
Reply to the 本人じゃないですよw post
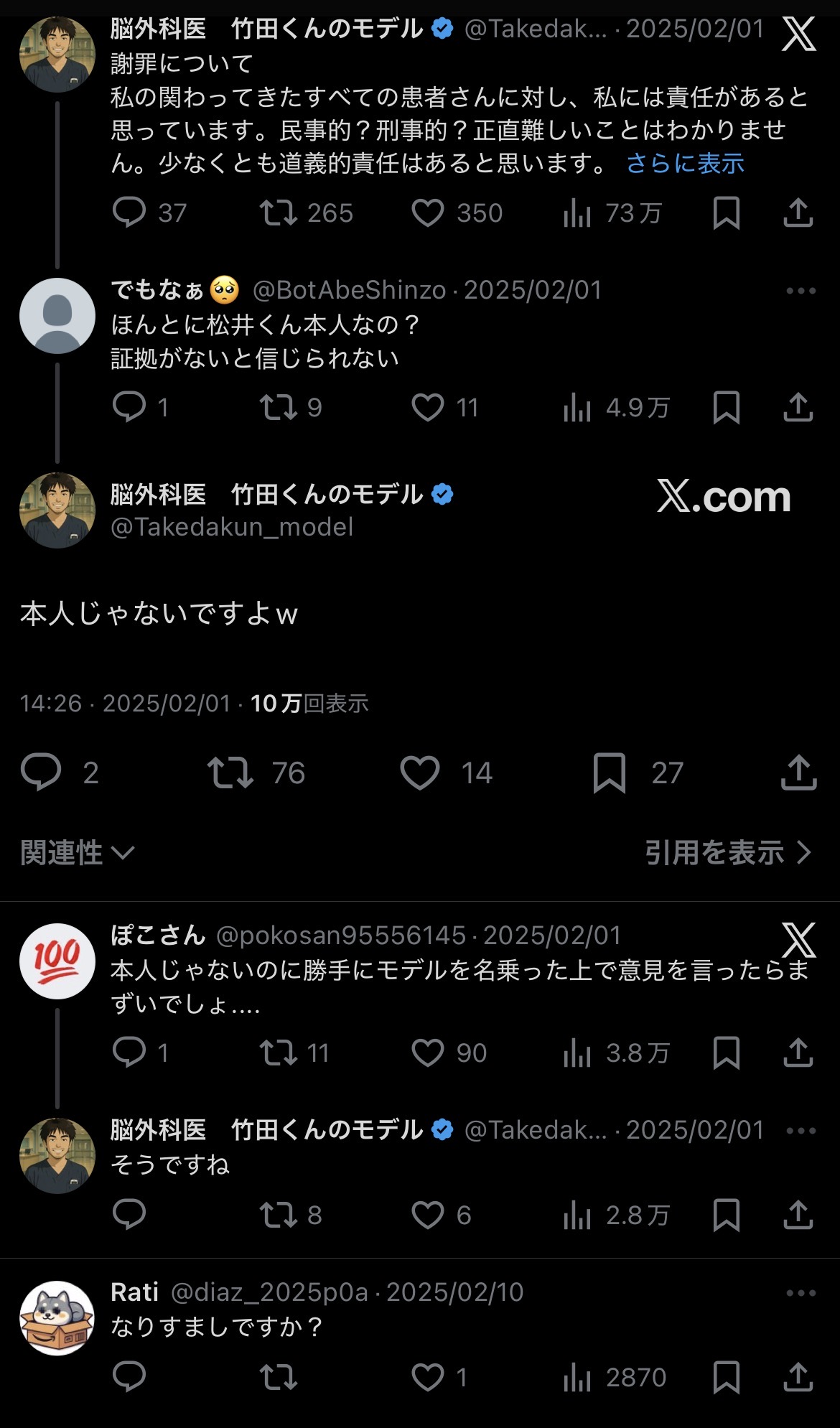[x=41, y=773]
